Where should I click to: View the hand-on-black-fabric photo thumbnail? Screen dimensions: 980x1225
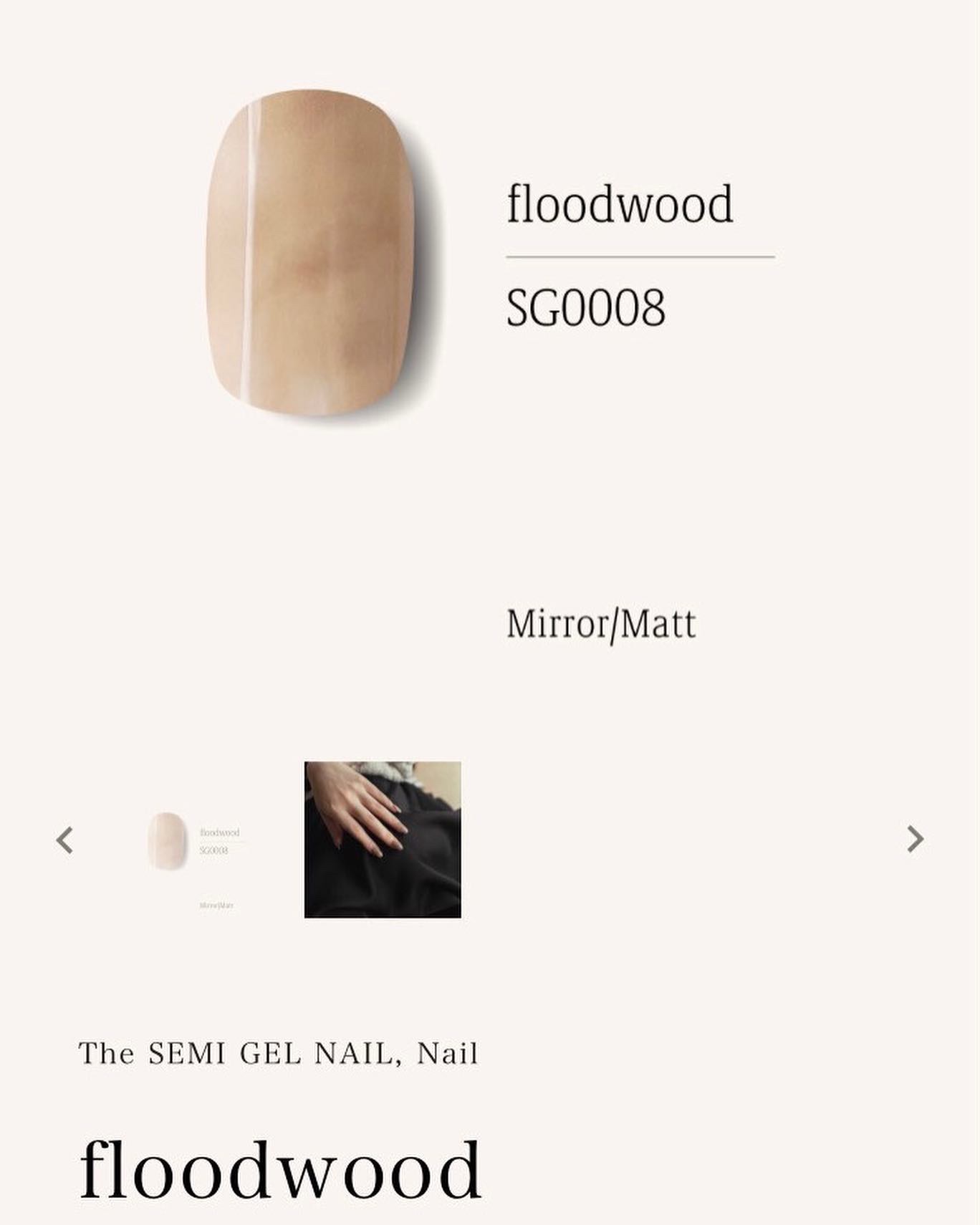coord(383,840)
